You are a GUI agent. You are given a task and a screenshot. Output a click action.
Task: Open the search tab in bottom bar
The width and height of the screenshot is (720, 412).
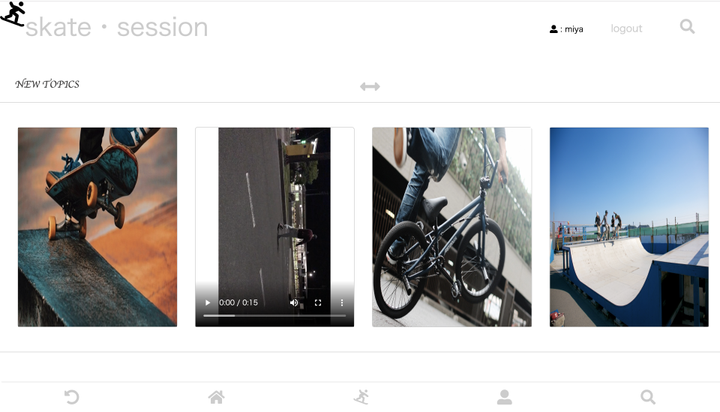pyautogui.click(x=648, y=397)
